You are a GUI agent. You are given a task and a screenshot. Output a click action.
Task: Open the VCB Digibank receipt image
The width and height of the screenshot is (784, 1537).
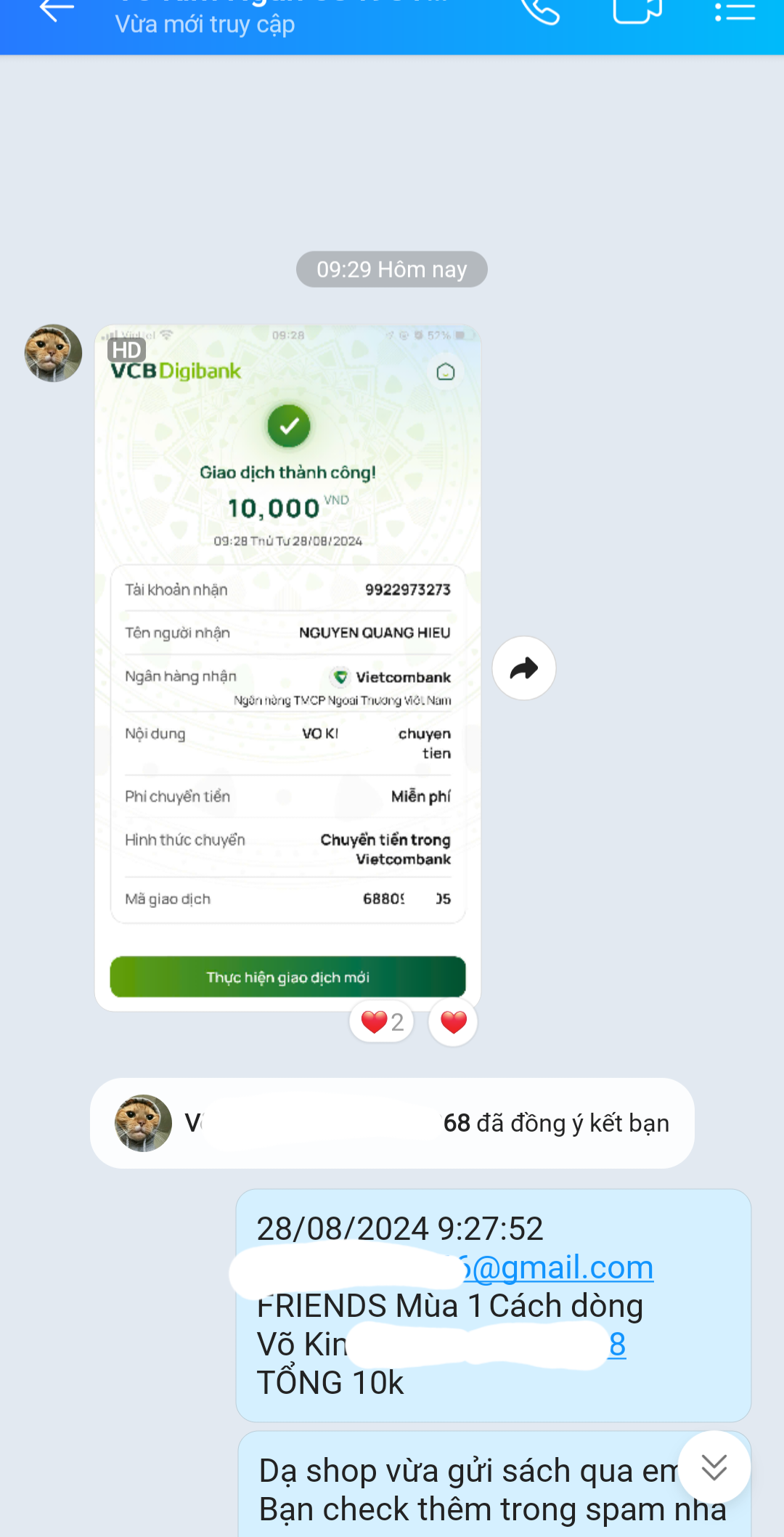click(x=287, y=667)
